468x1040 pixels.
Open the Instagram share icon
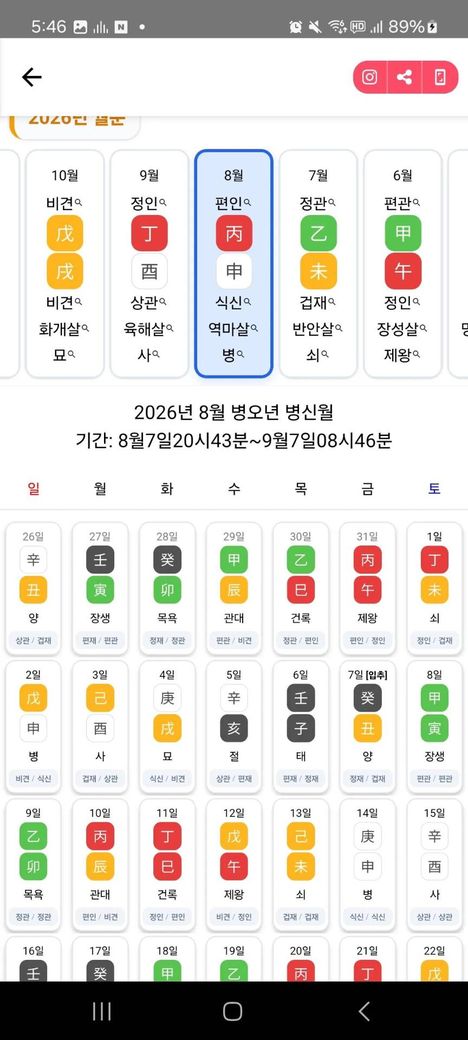[x=370, y=78]
